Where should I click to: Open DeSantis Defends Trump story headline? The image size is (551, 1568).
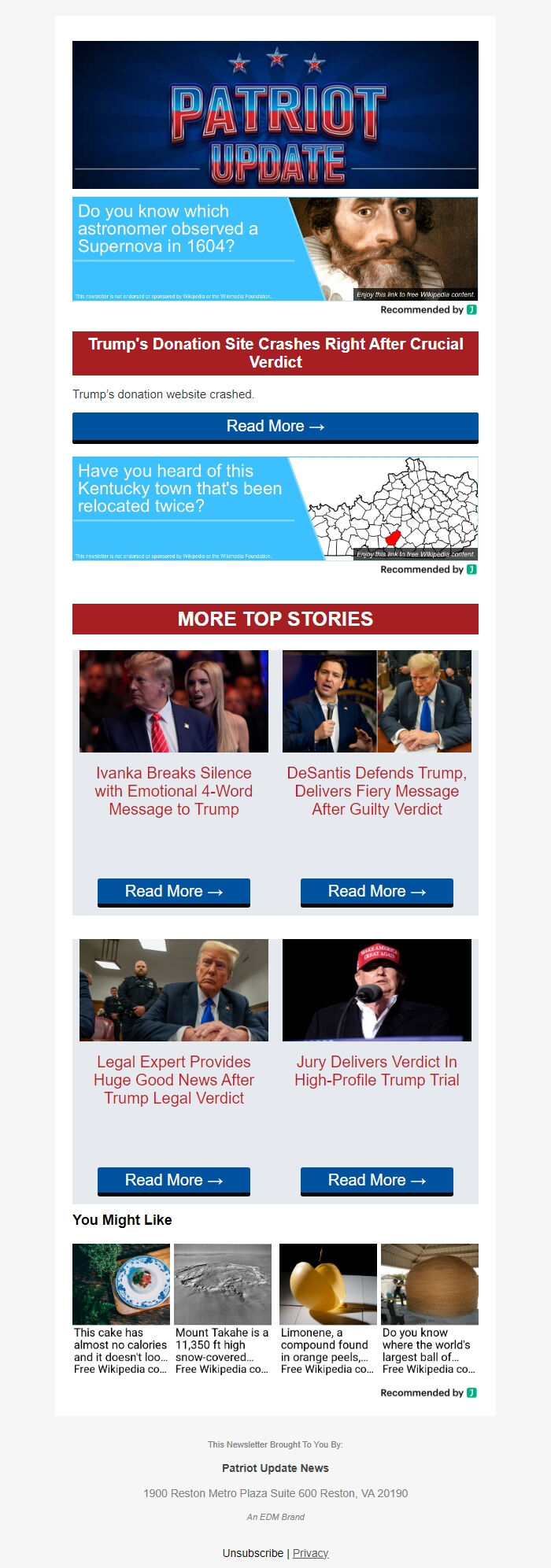[x=377, y=791]
